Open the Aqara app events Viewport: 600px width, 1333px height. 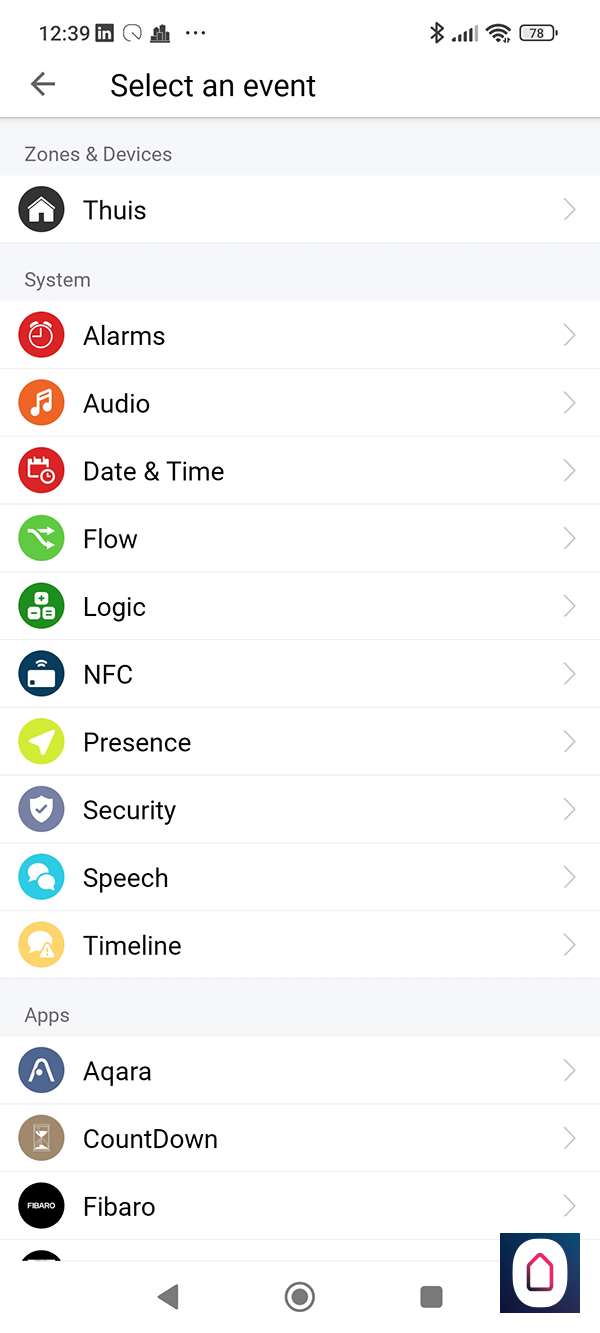(300, 1071)
